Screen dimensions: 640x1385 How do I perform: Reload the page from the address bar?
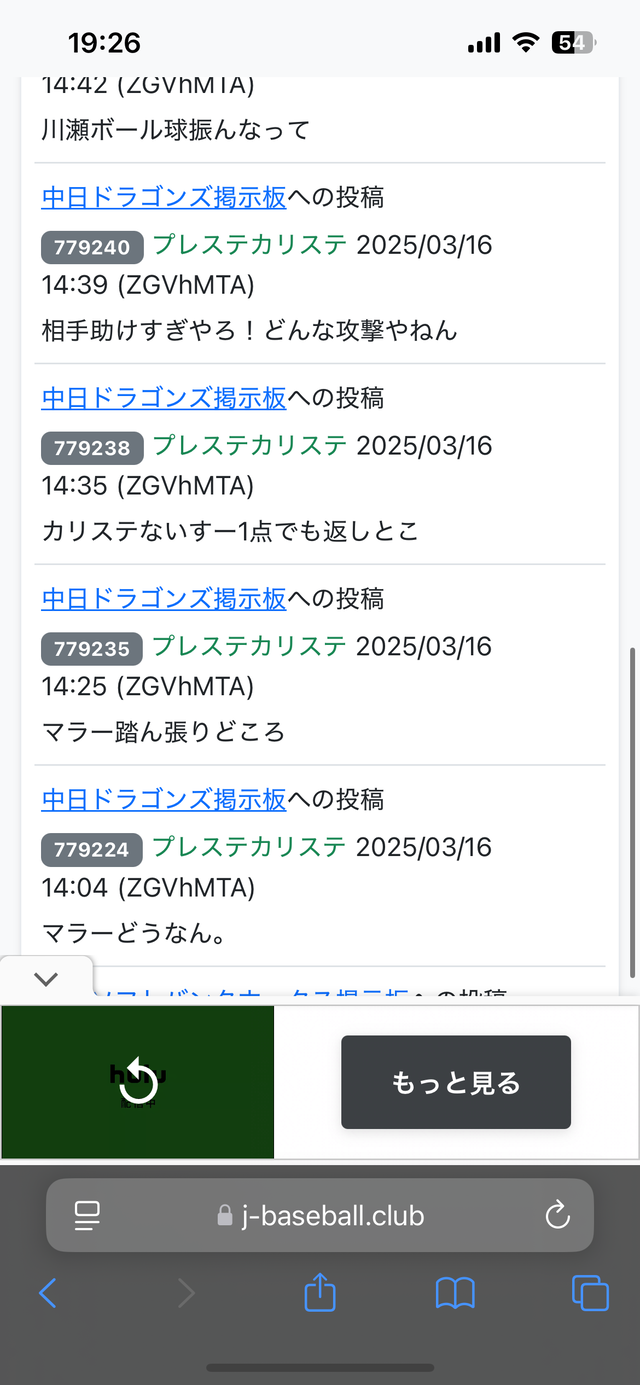557,1215
